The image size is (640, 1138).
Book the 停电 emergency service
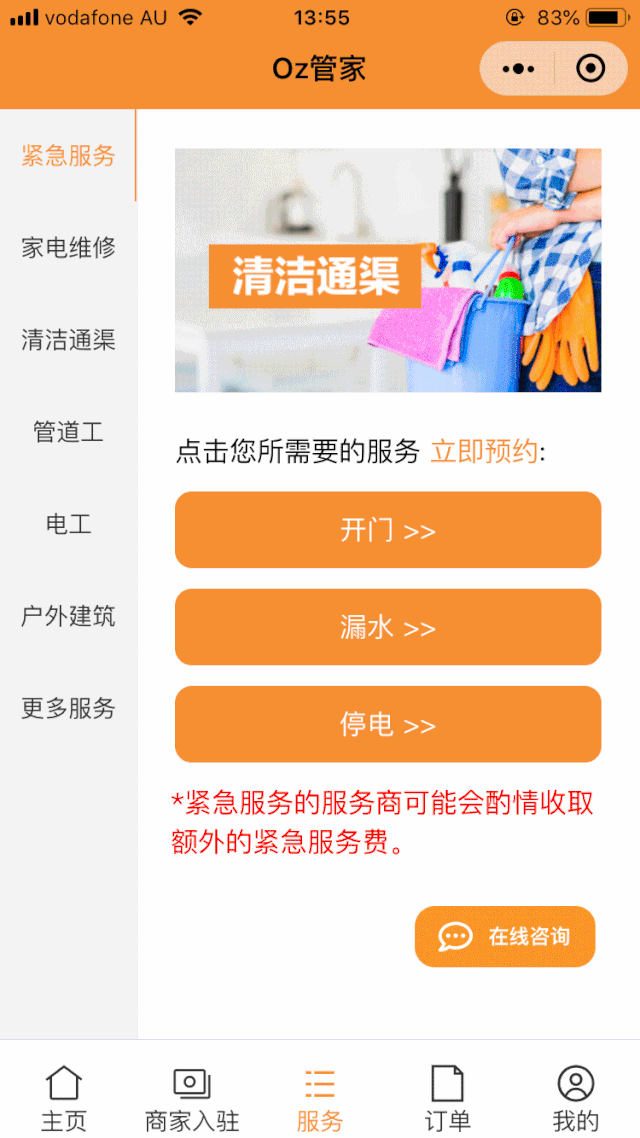[388, 724]
